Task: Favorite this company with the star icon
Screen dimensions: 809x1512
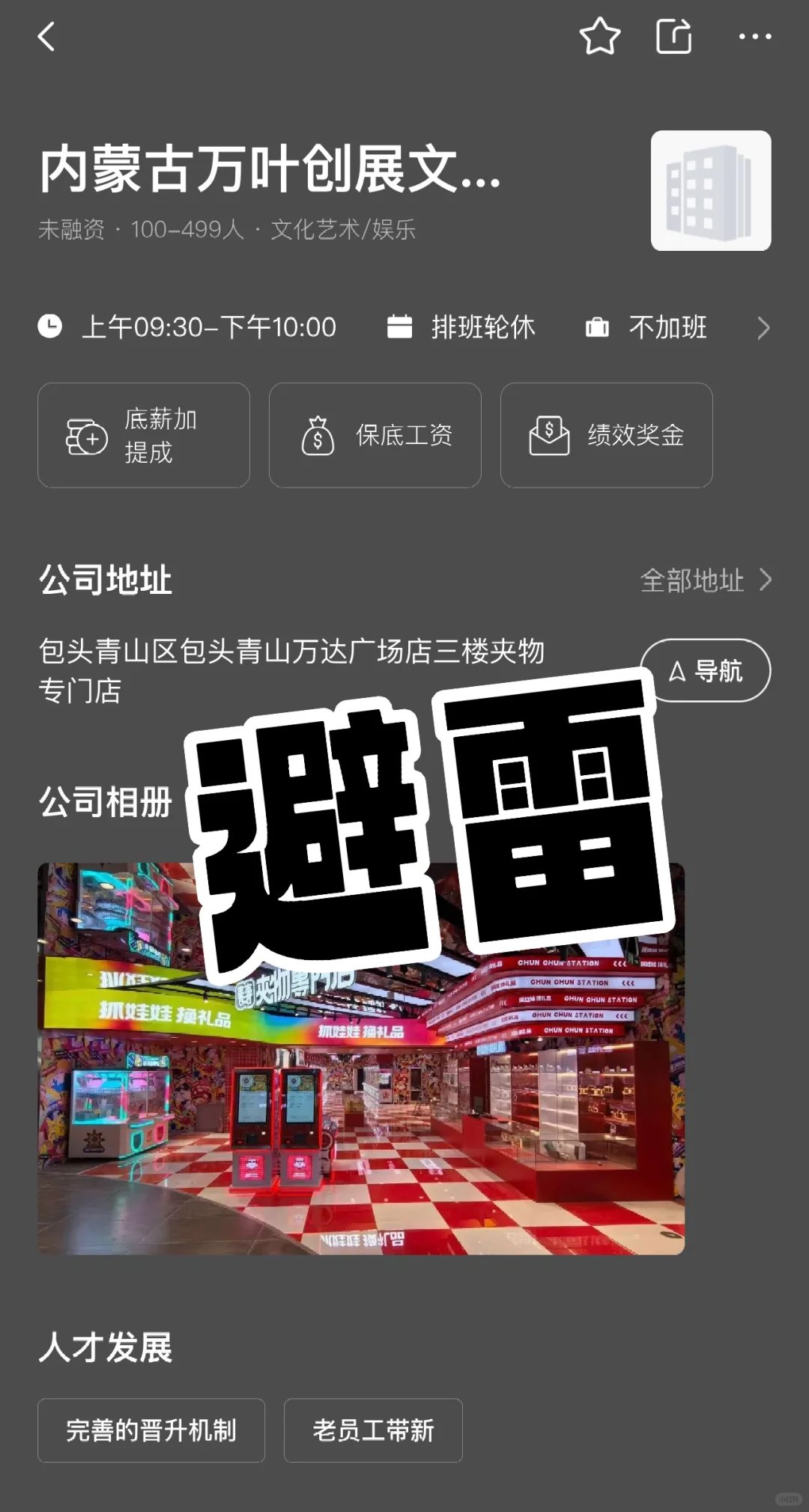Action: [x=599, y=36]
